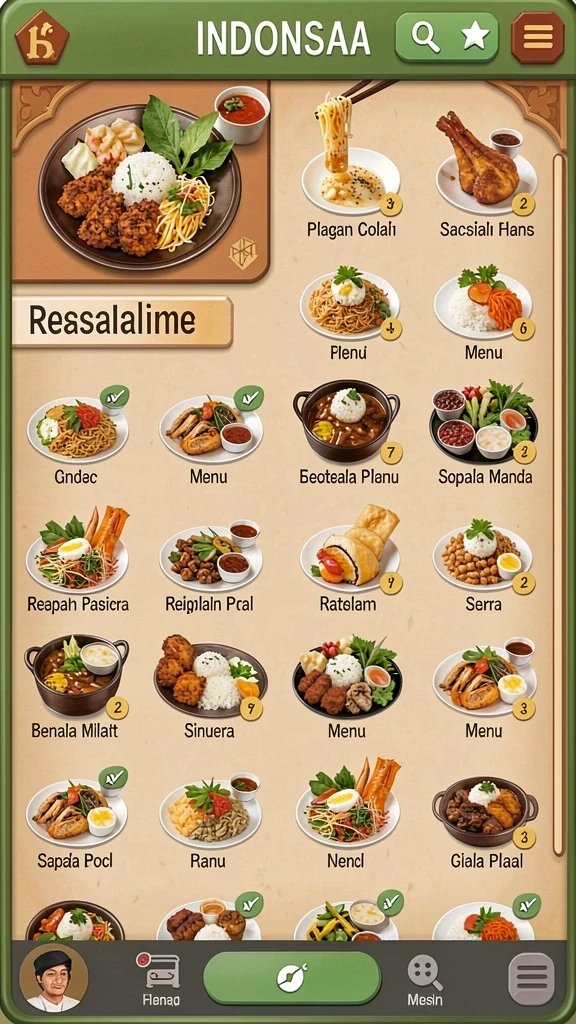Open the Benala Milatt pot

76,686
